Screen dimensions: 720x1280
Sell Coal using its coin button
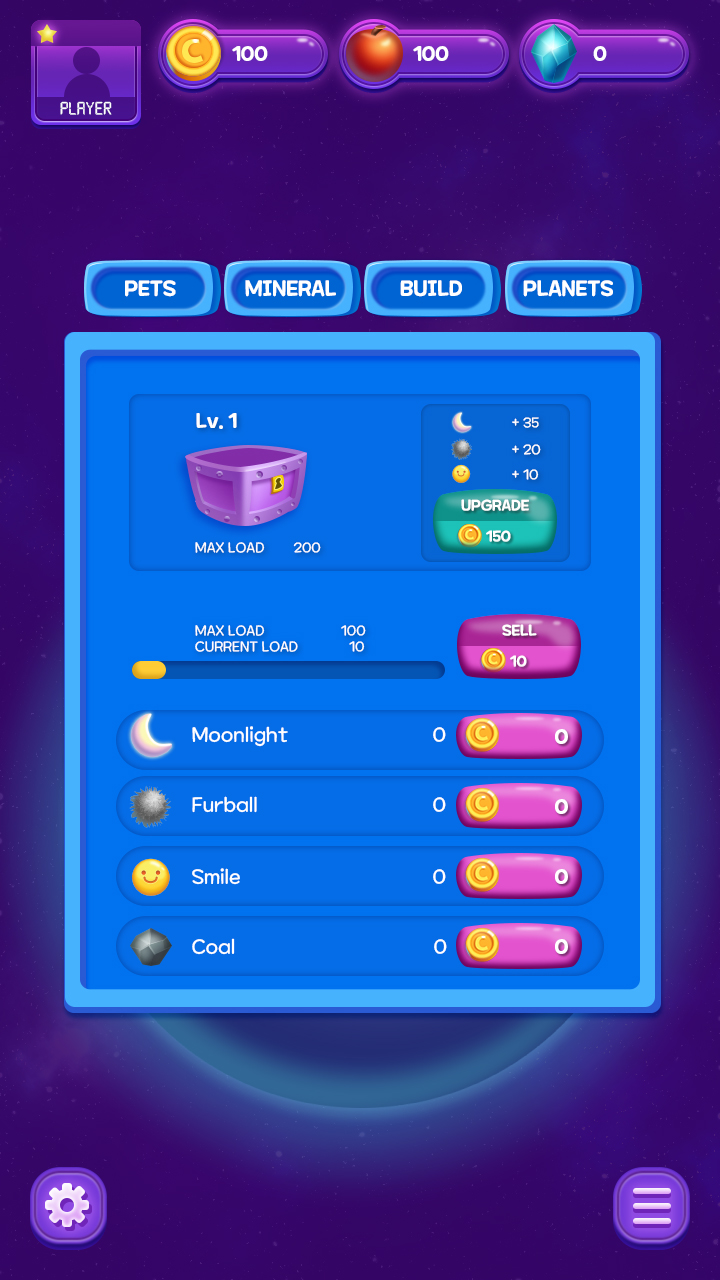519,946
